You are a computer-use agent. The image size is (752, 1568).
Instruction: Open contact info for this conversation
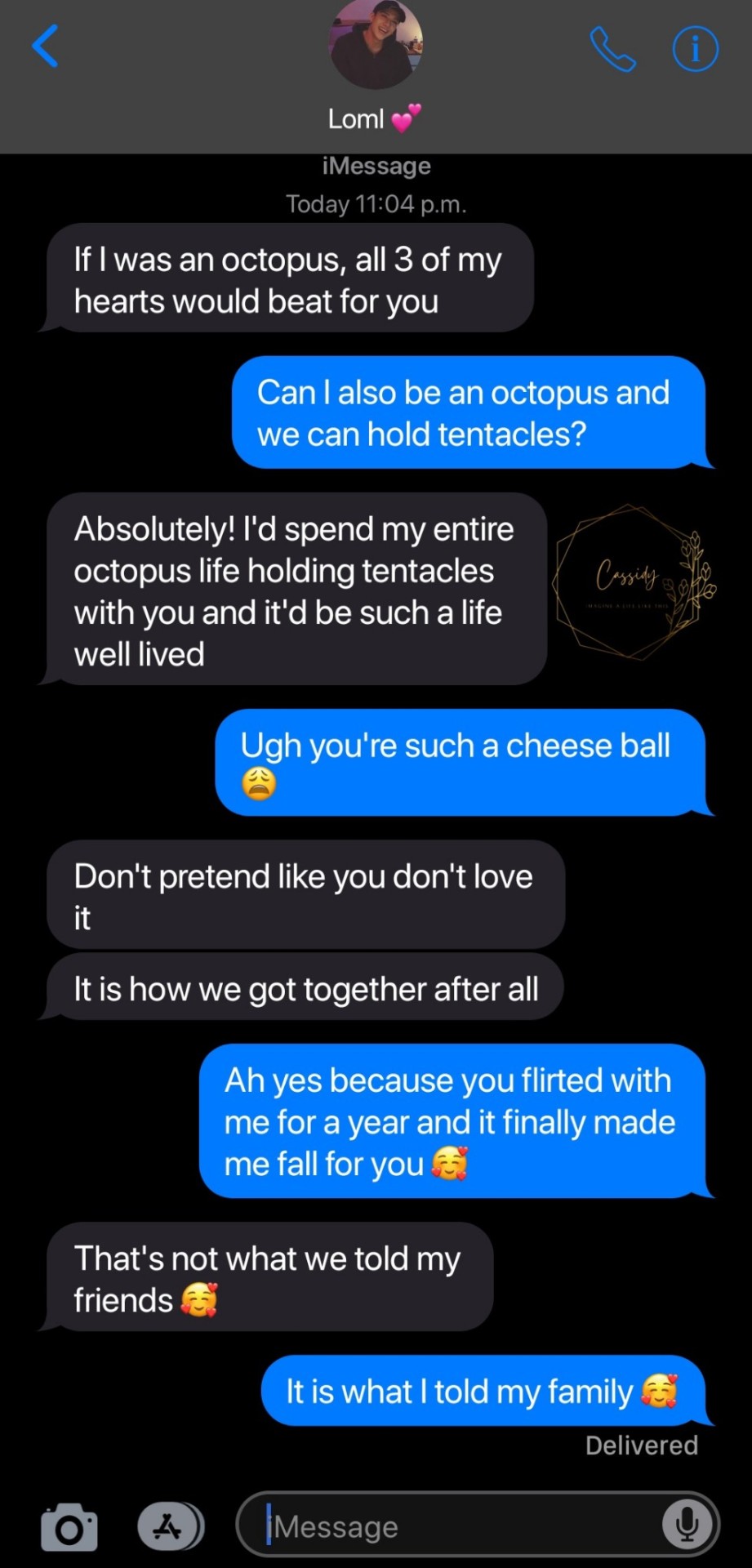click(x=695, y=49)
